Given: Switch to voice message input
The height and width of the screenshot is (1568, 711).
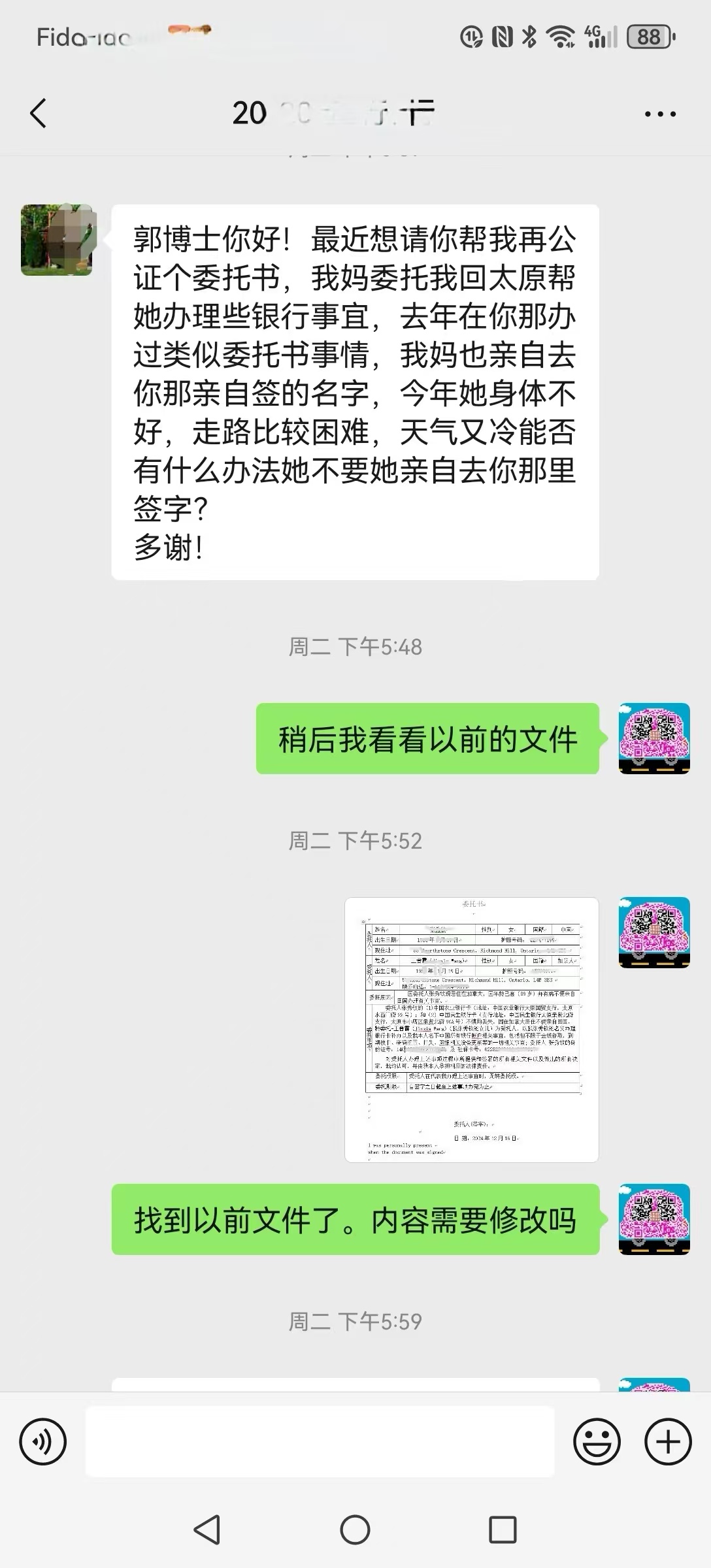Looking at the screenshot, I should click(x=43, y=1441).
